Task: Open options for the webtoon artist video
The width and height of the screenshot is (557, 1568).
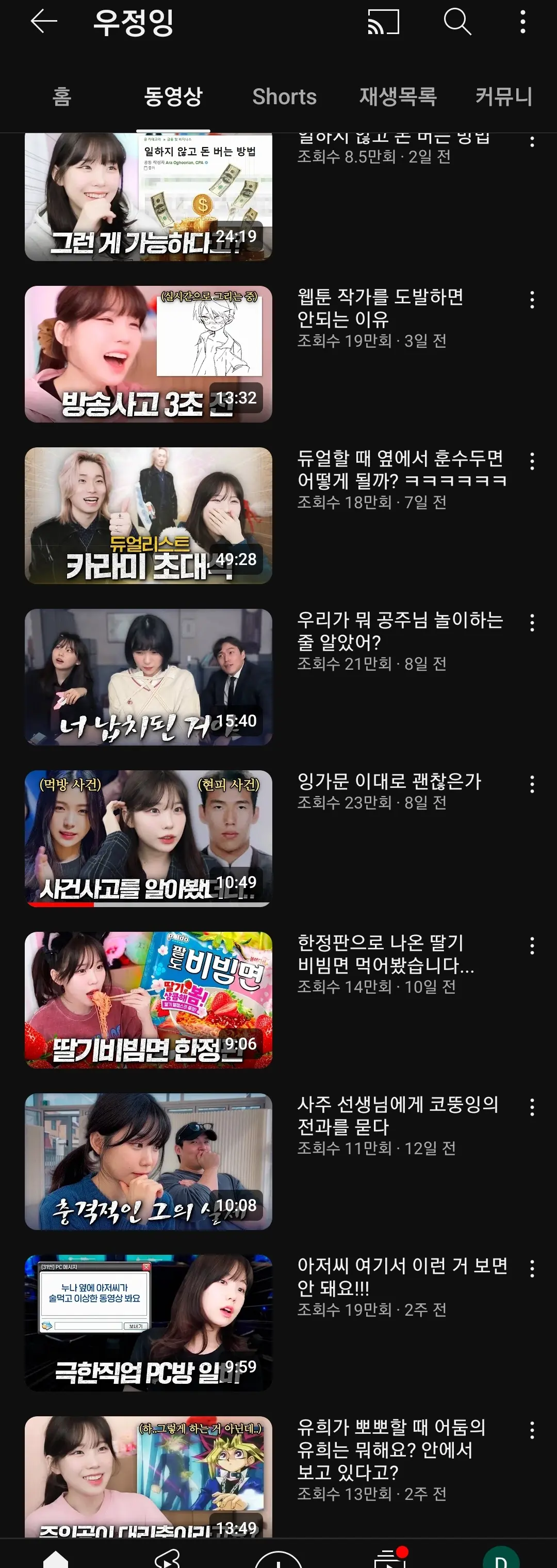Action: pyautogui.click(x=533, y=299)
